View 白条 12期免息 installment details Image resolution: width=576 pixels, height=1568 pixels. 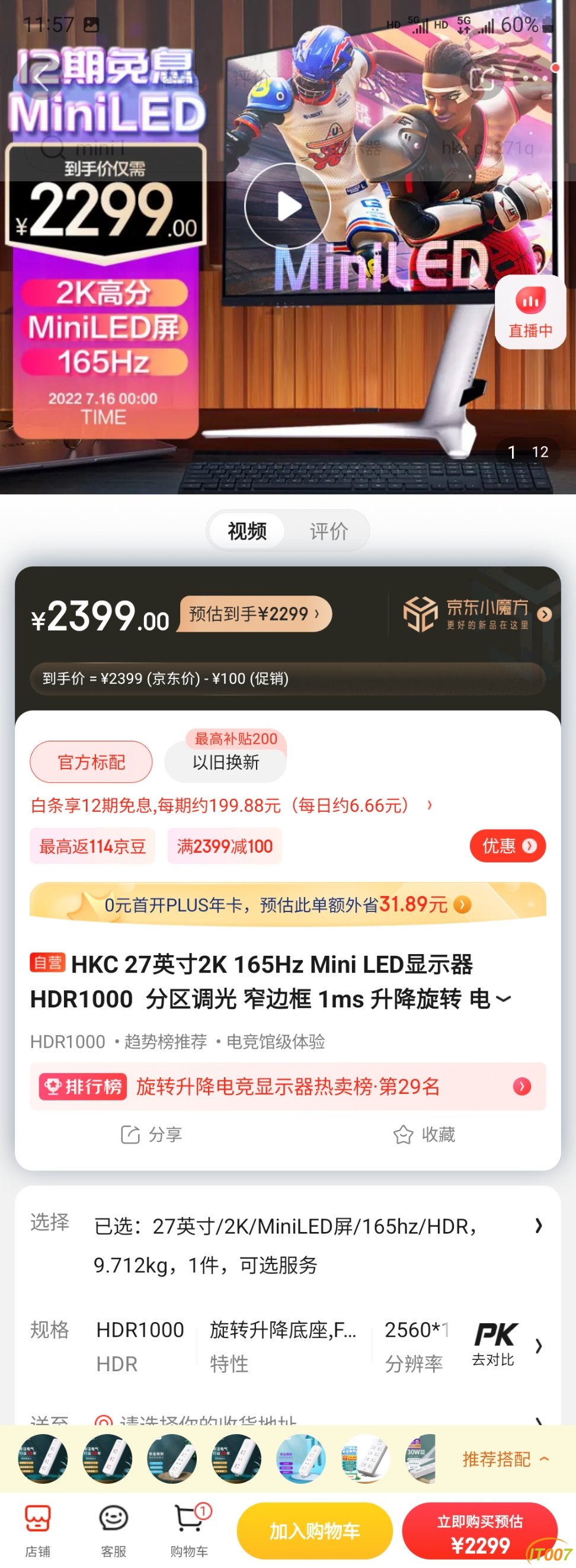[x=231, y=805]
